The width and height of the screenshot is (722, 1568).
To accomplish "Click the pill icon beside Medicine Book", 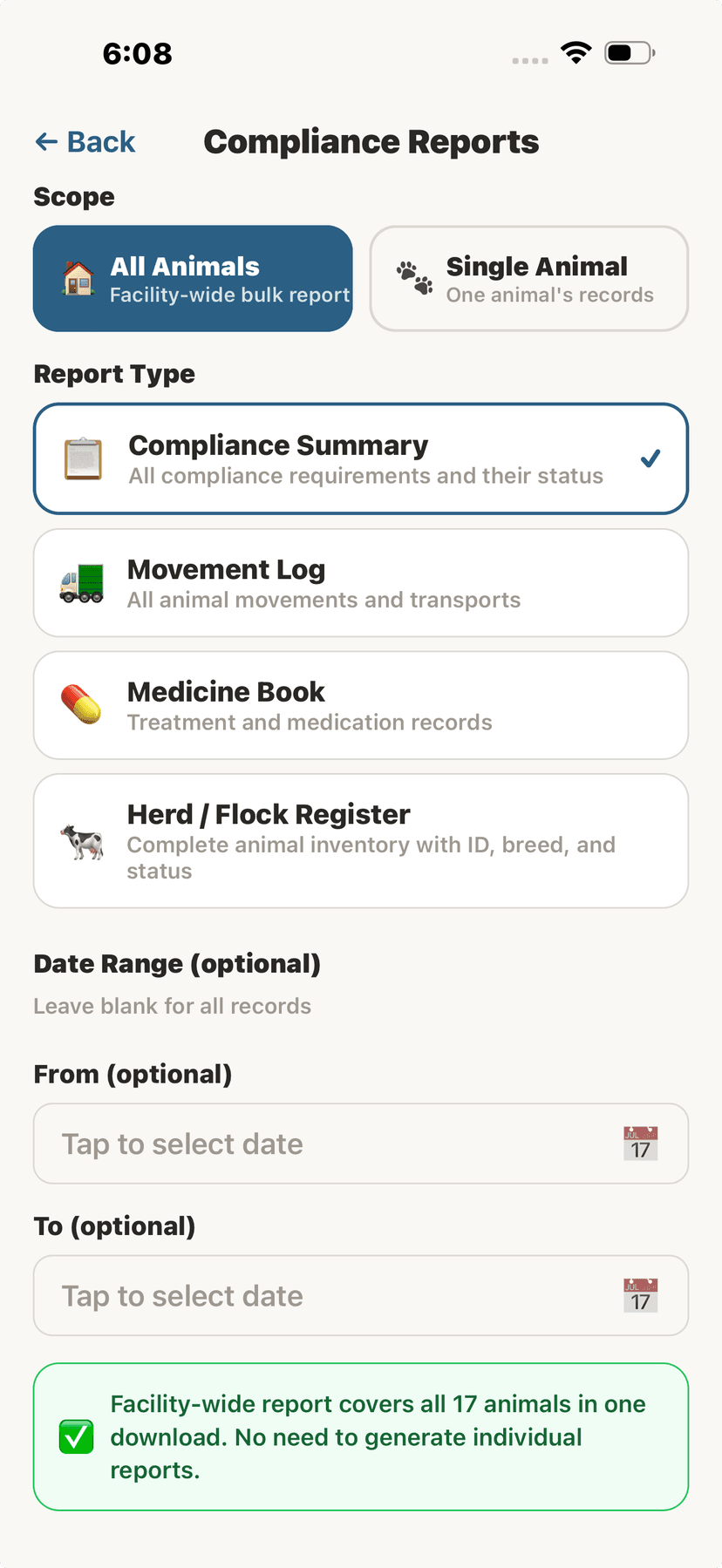I will 80,704.
